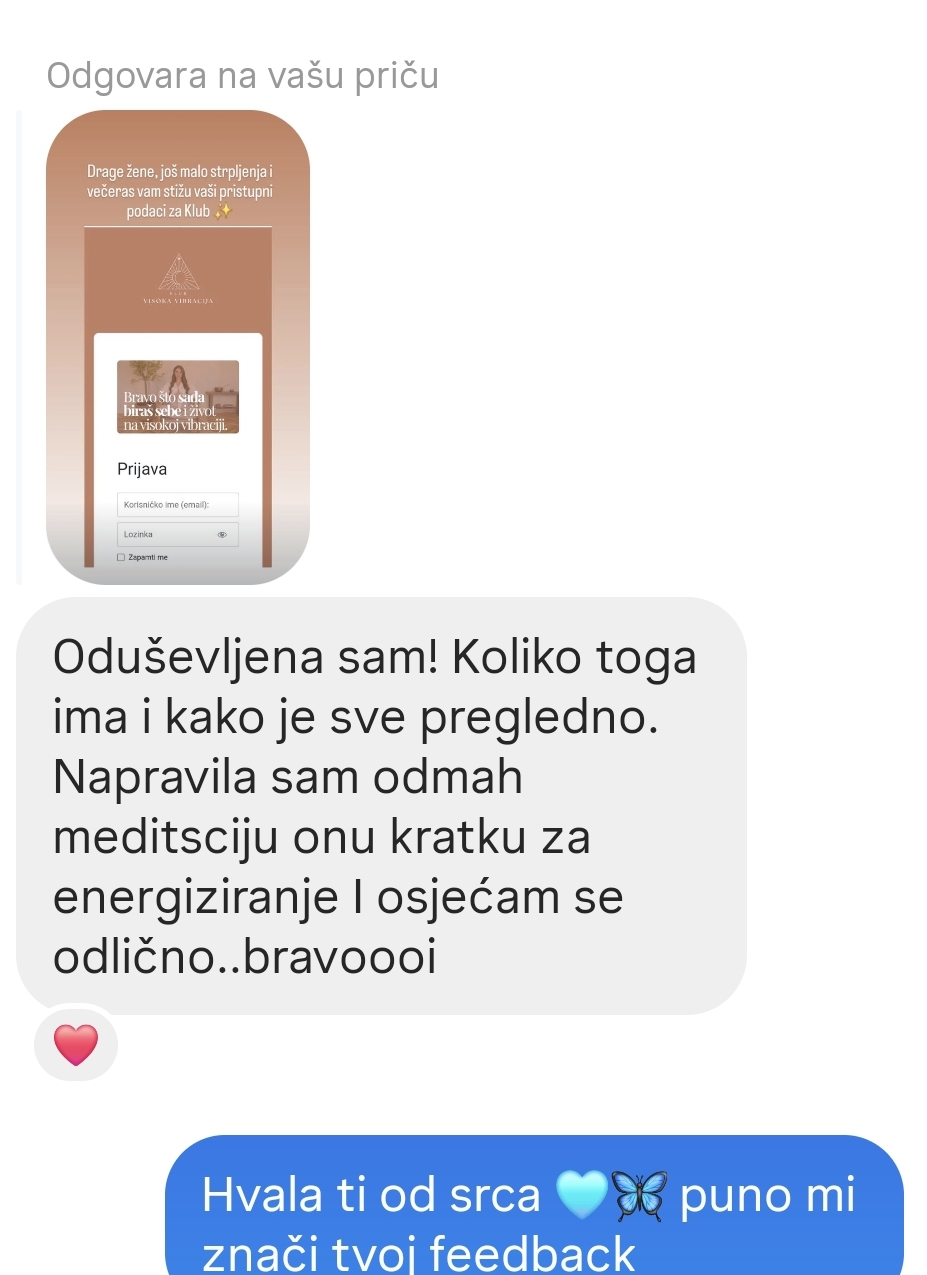Image resolution: width=927 pixels, height=1275 pixels.
Task: Open the replied story preview thumbnail
Action: click(178, 347)
